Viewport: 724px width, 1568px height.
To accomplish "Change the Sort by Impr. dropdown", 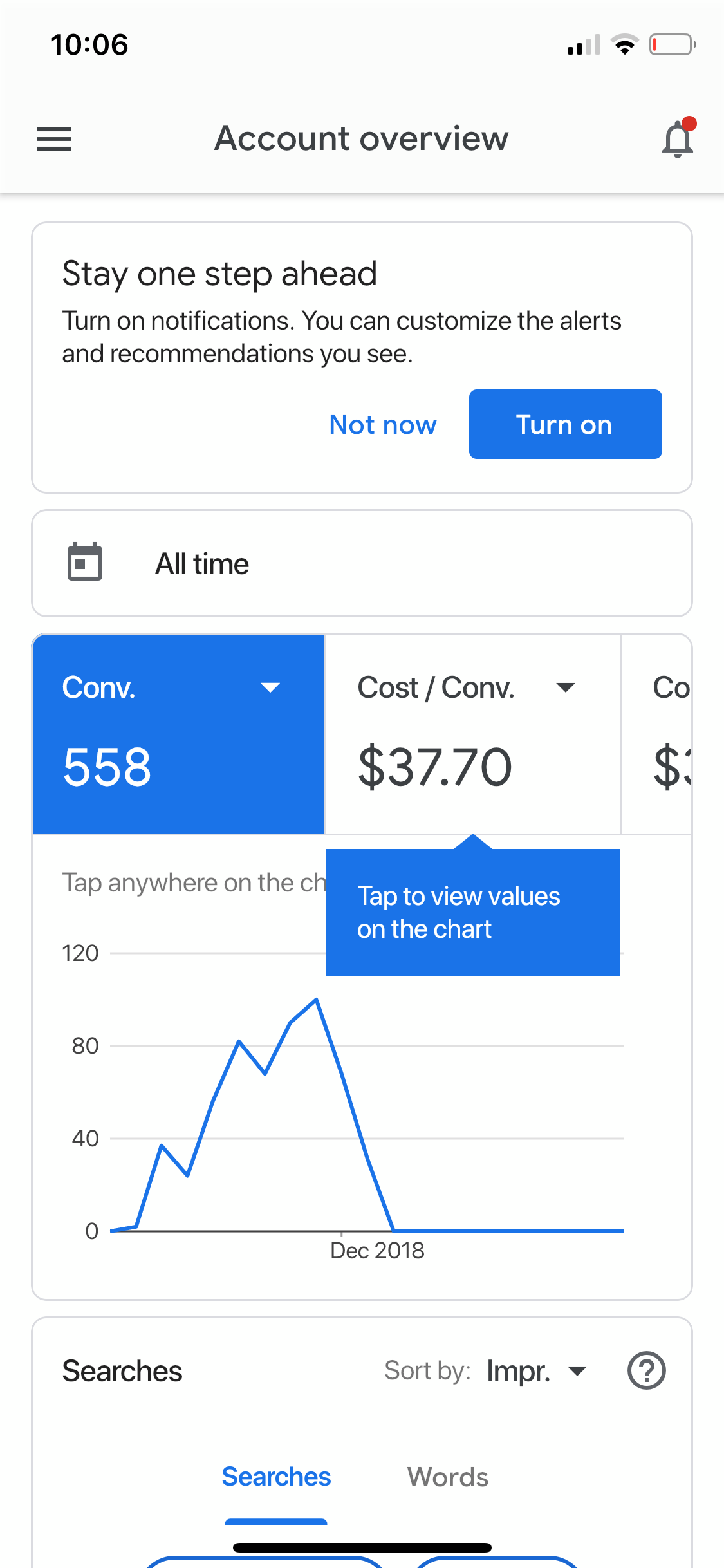I will 536,1371.
